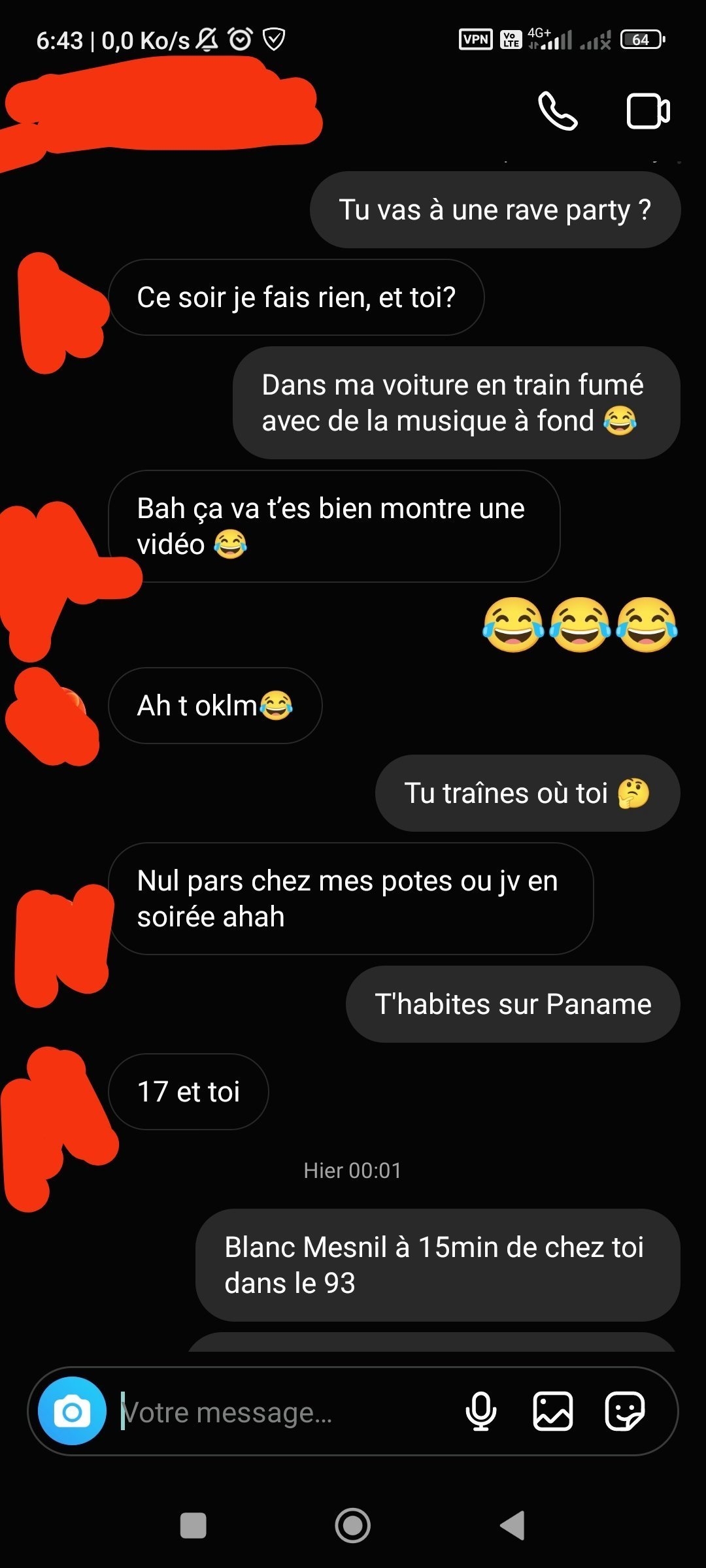Open the sticker picker
The image size is (706, 1568).
(x=625, y=1411)
